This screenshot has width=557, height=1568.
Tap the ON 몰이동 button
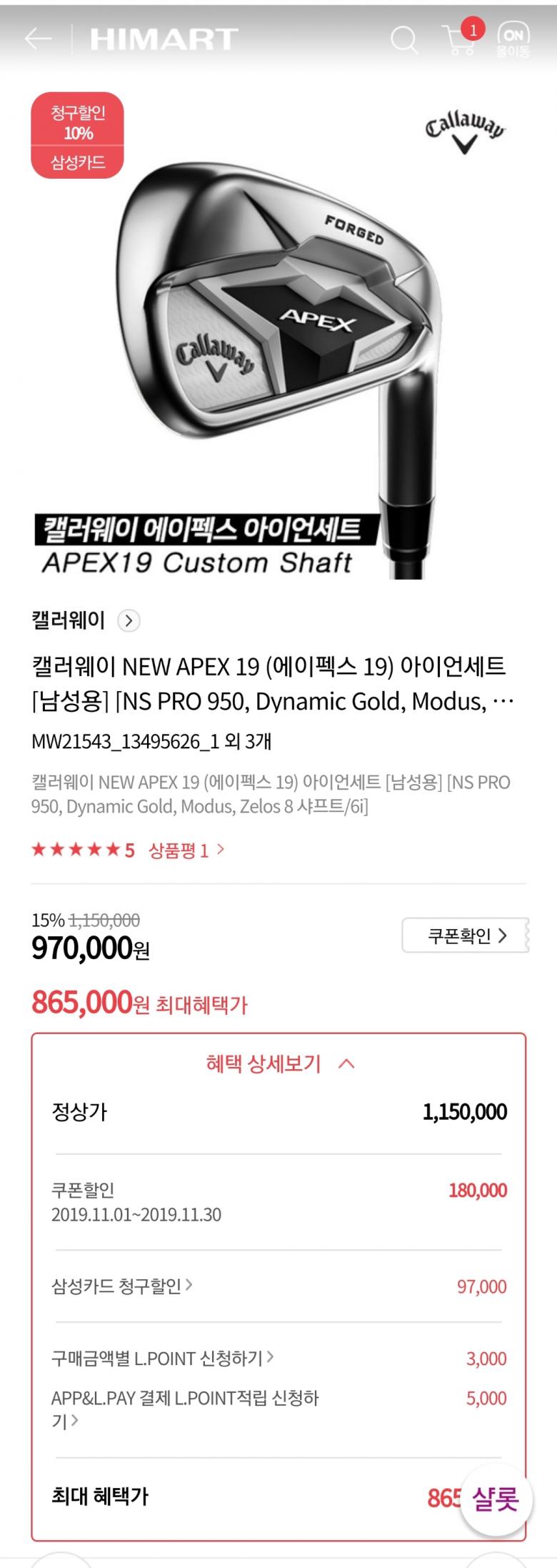click(x=513, y=40)
